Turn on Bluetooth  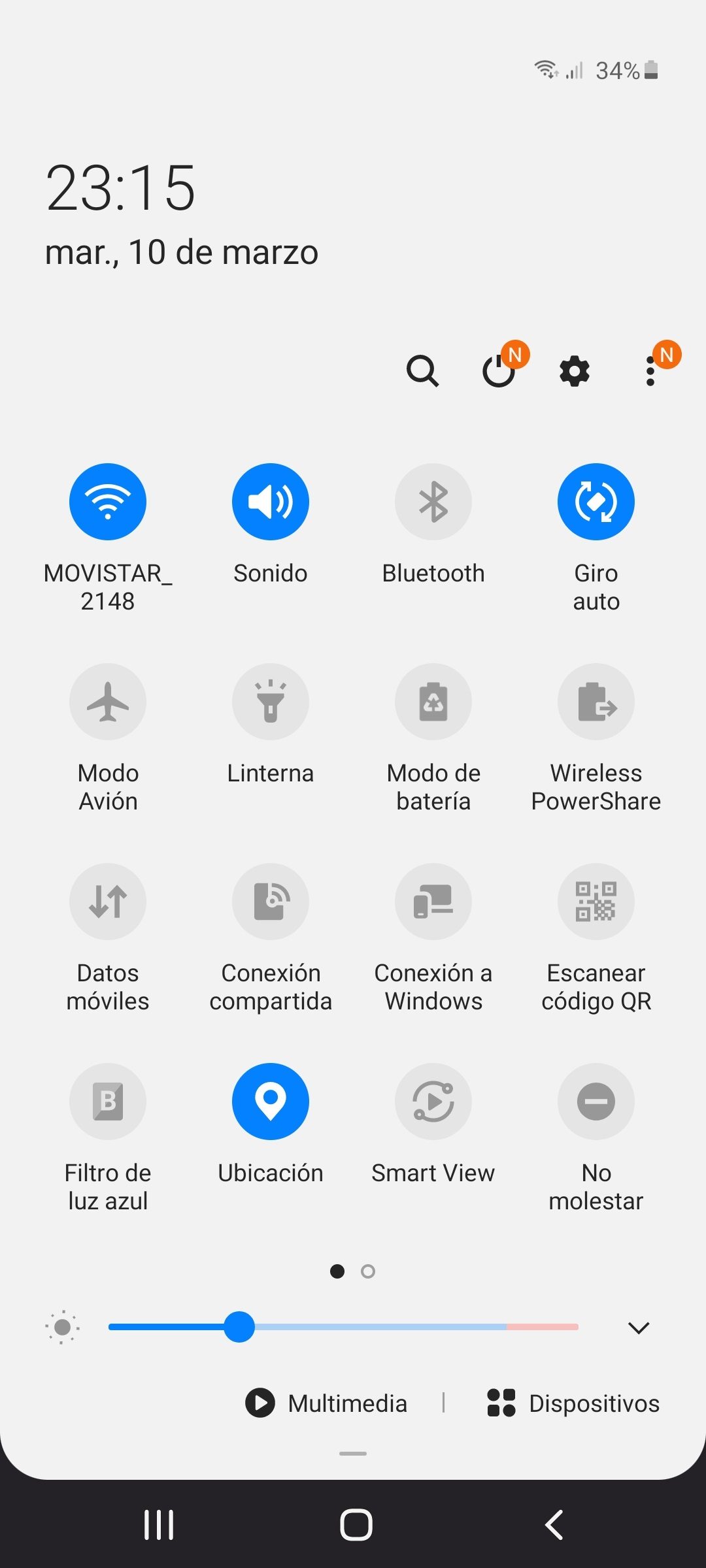pos(433,502)
